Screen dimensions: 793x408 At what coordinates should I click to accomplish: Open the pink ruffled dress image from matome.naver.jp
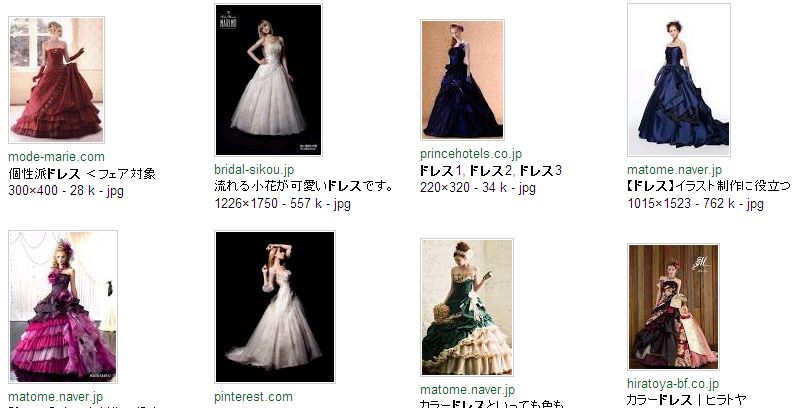pos(62,306)
